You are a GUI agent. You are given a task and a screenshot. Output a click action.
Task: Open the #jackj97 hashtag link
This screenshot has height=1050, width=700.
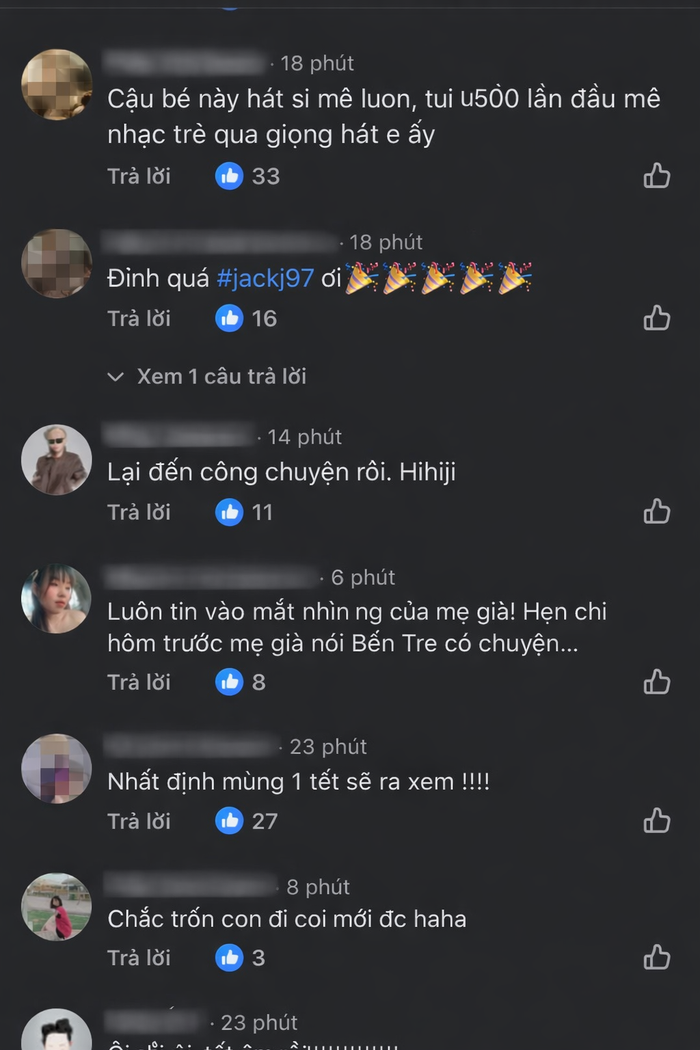pyautogui.click(x=265, y=279)
